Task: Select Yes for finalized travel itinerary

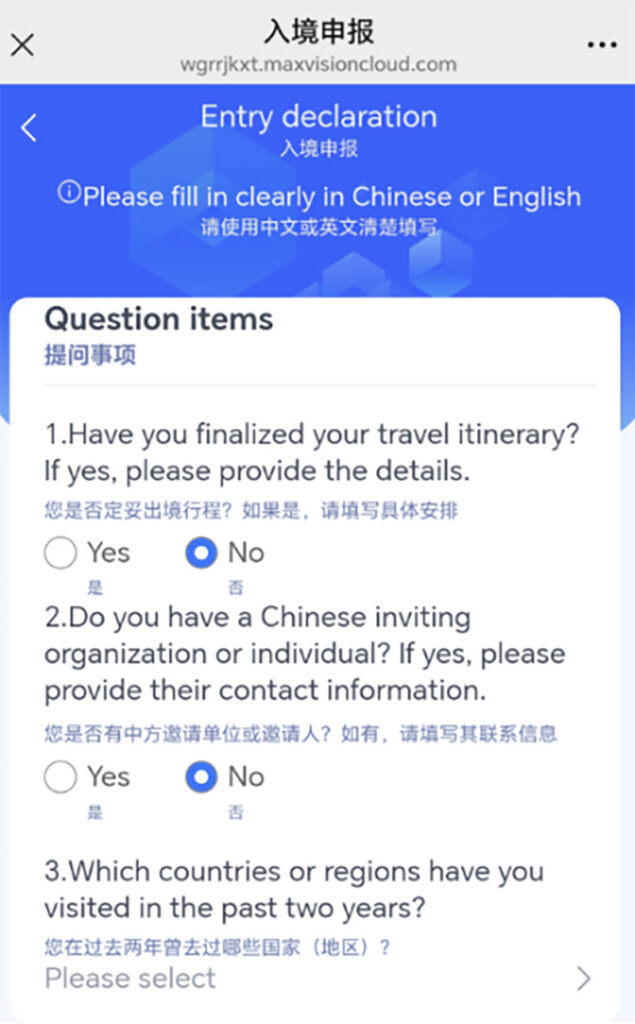Action: 61,553
